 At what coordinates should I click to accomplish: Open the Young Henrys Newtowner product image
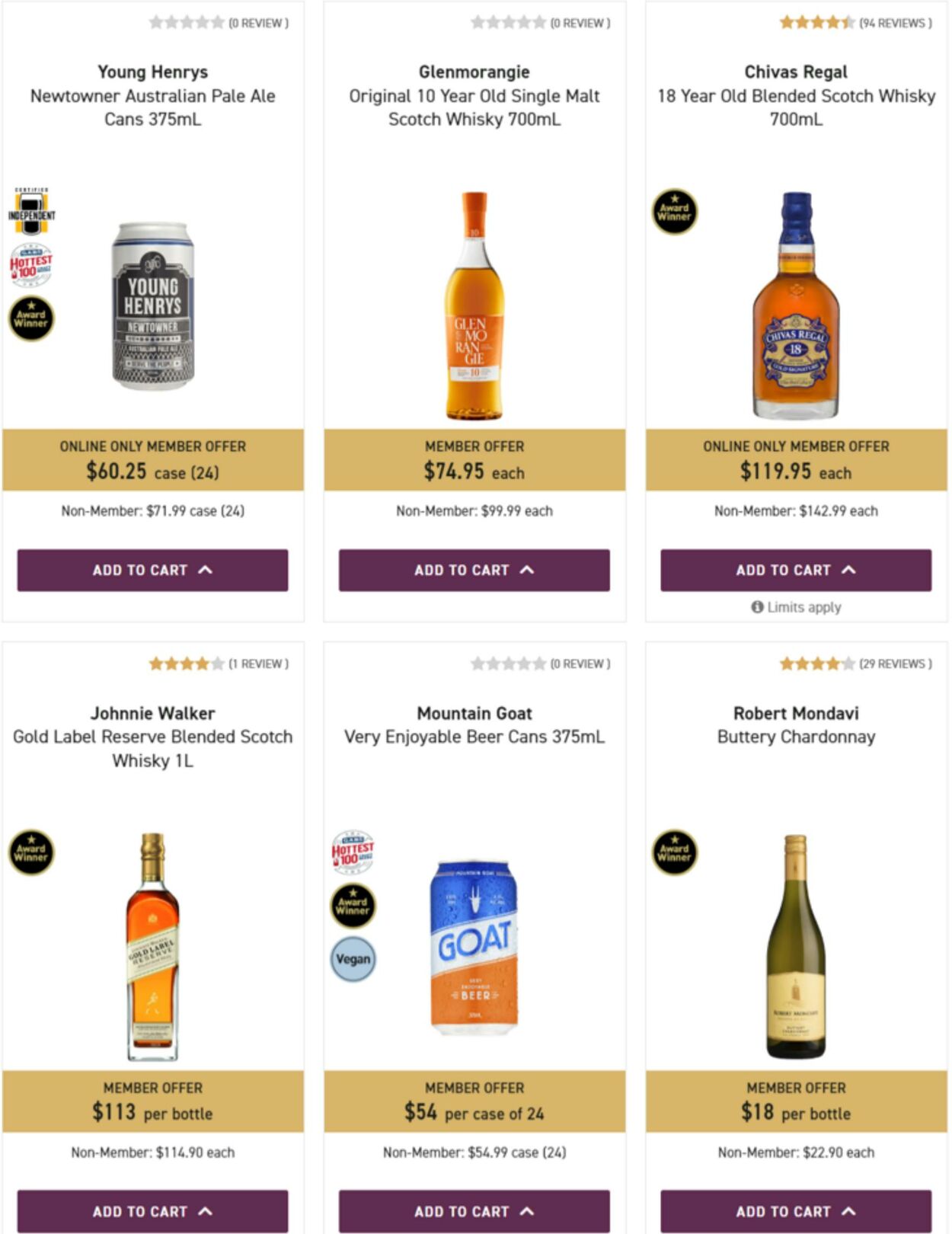click(x=153, y=306)
